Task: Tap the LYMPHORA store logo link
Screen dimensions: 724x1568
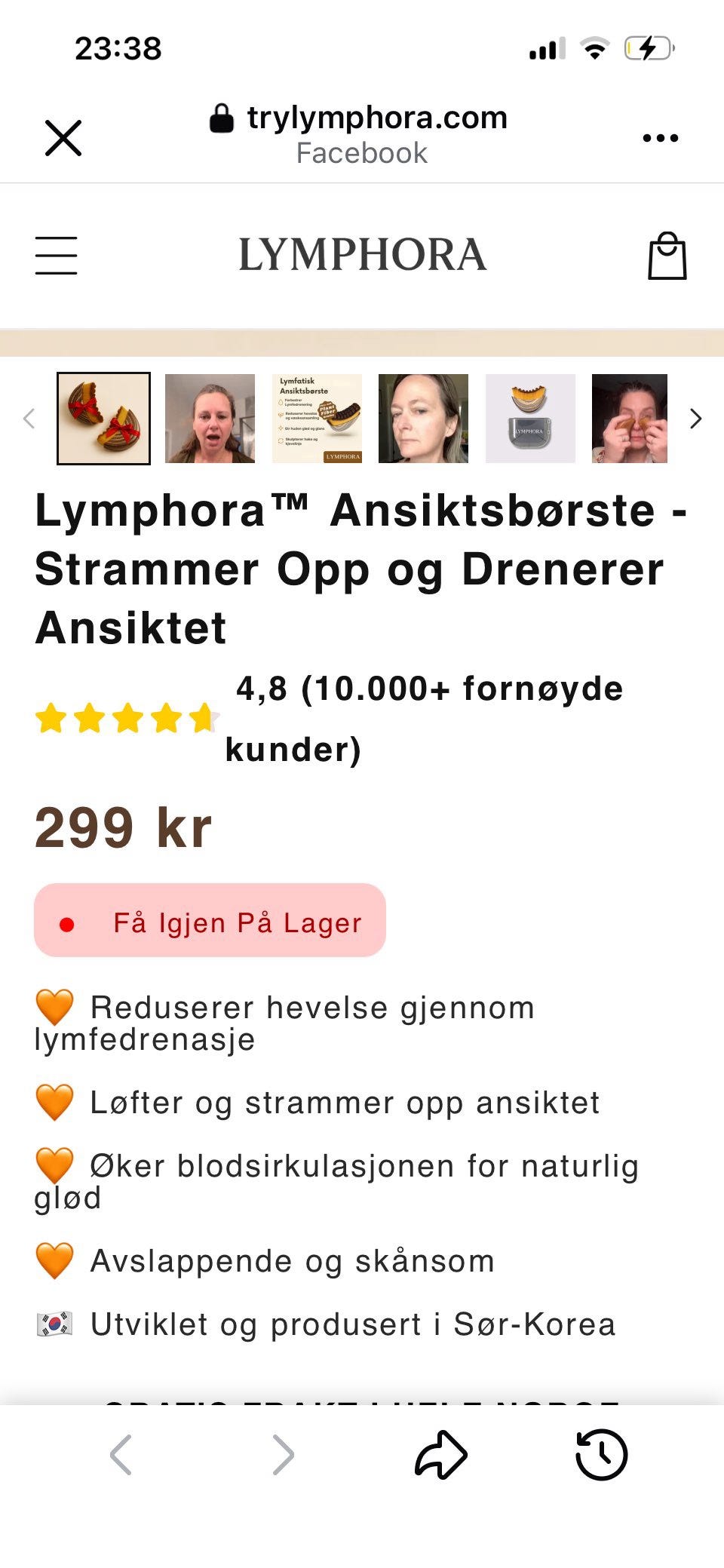Action: (x=362, y=255)
